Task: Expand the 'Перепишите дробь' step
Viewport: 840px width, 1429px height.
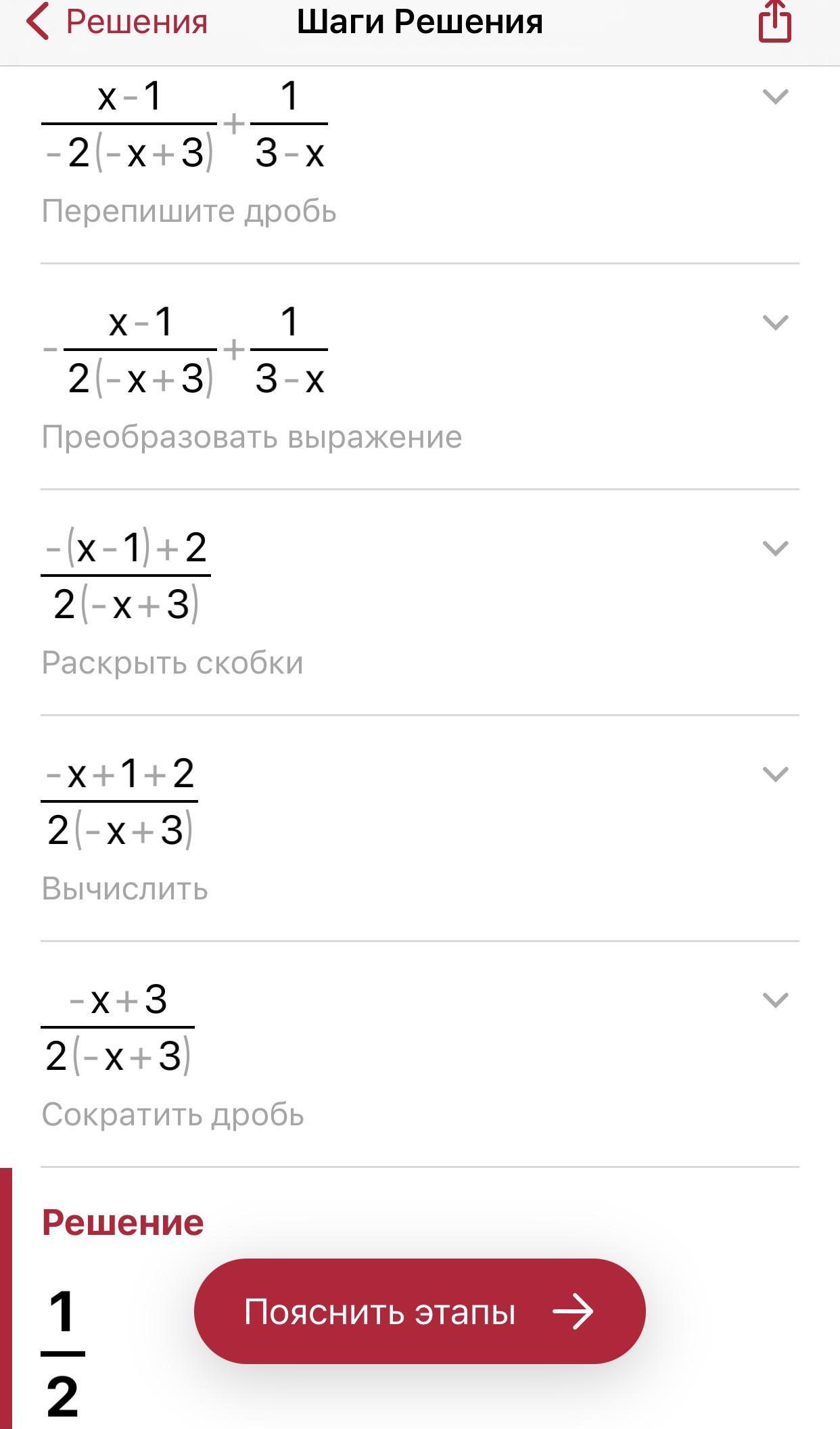Action: point(775,97)
